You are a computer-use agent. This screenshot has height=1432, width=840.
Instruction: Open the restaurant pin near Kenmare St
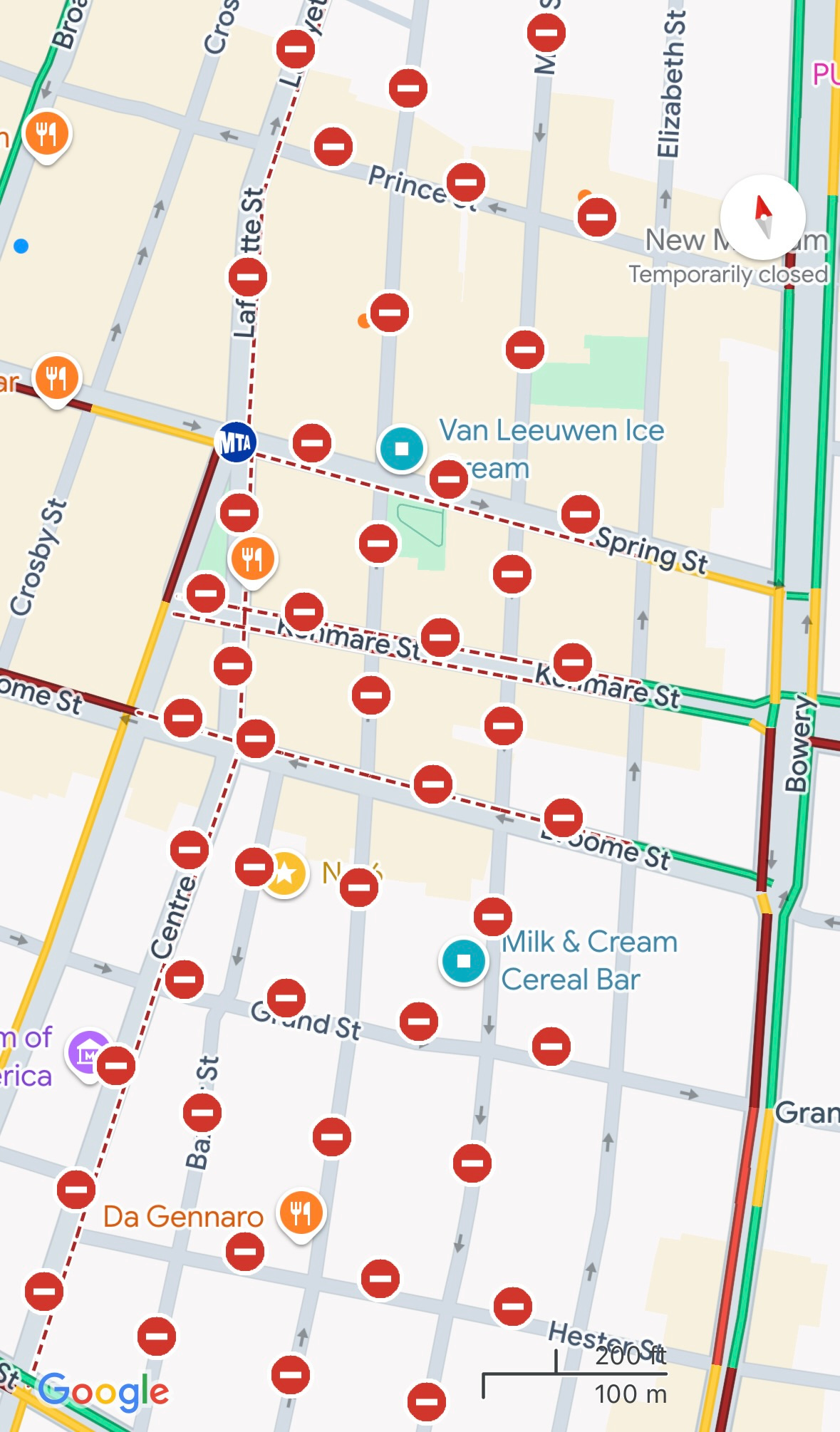tap(252, 560)
